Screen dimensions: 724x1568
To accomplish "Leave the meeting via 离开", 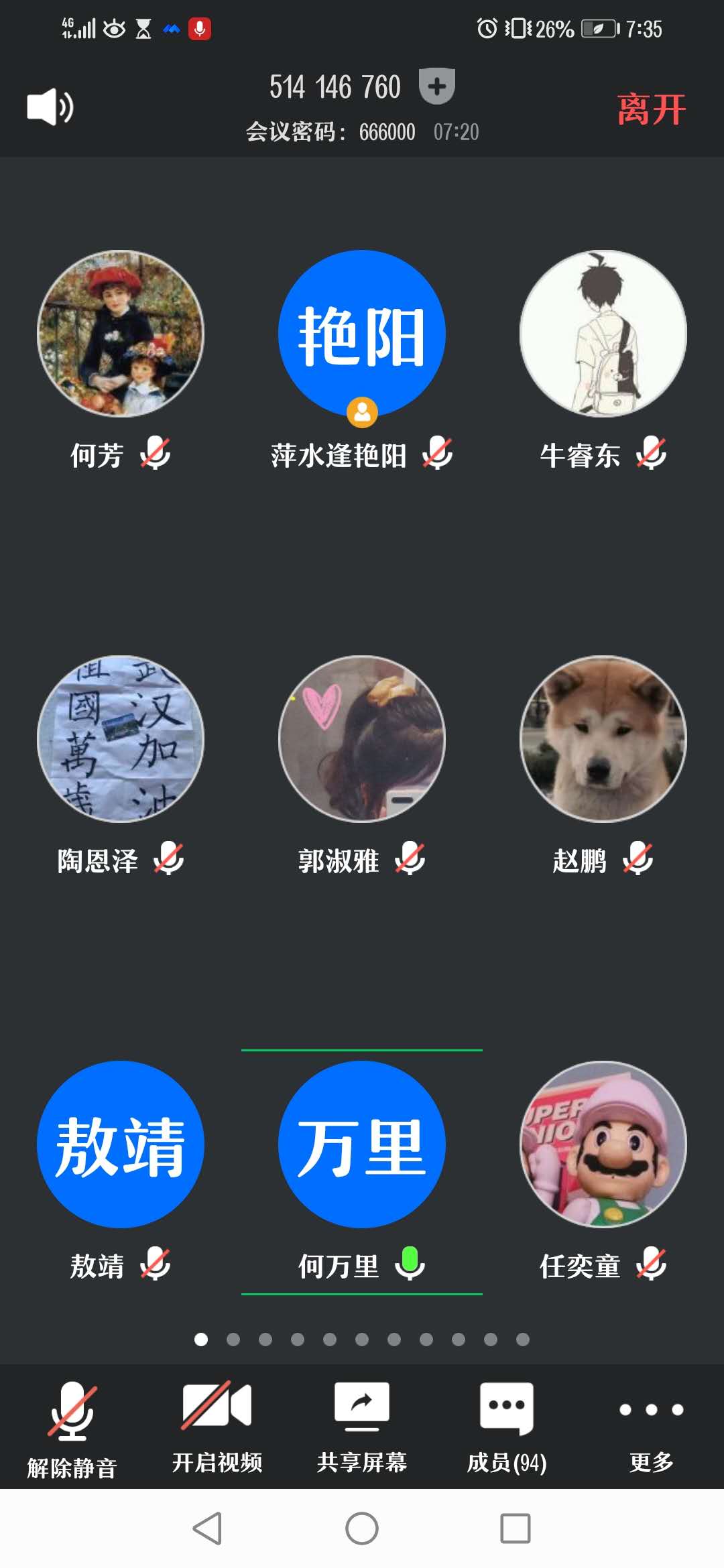I will pos(651,109).
